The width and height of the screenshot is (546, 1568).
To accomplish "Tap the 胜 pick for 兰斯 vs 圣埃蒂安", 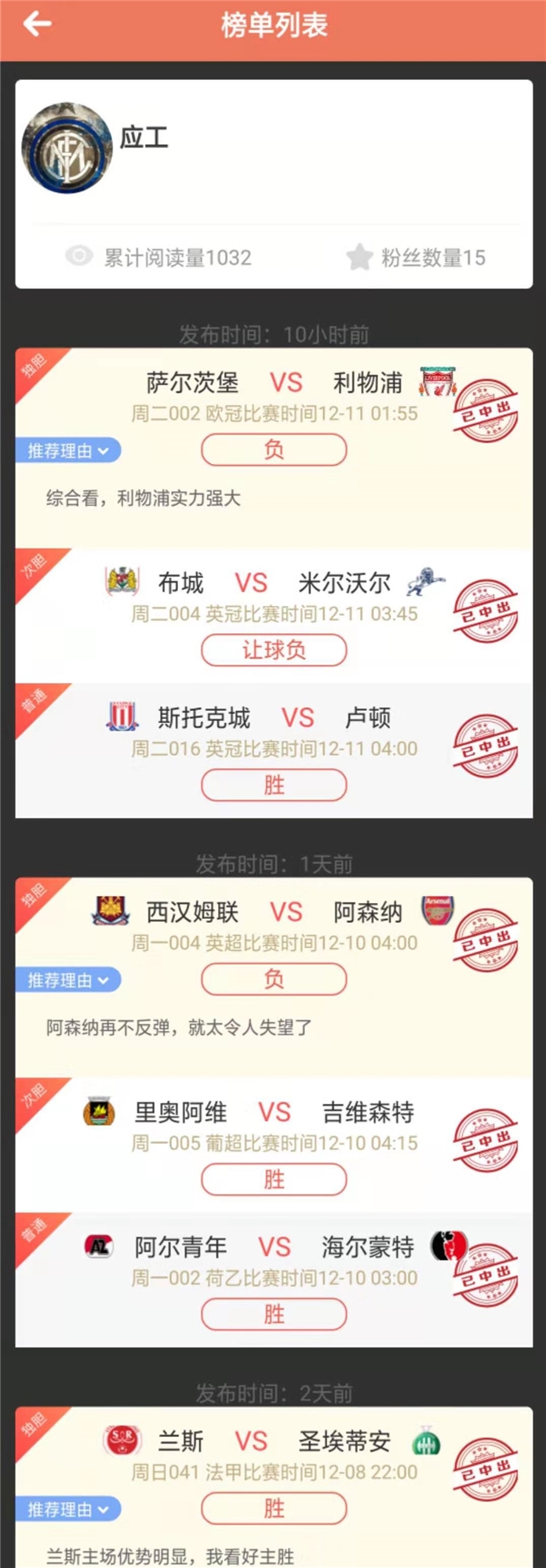I will [274, 1508].
